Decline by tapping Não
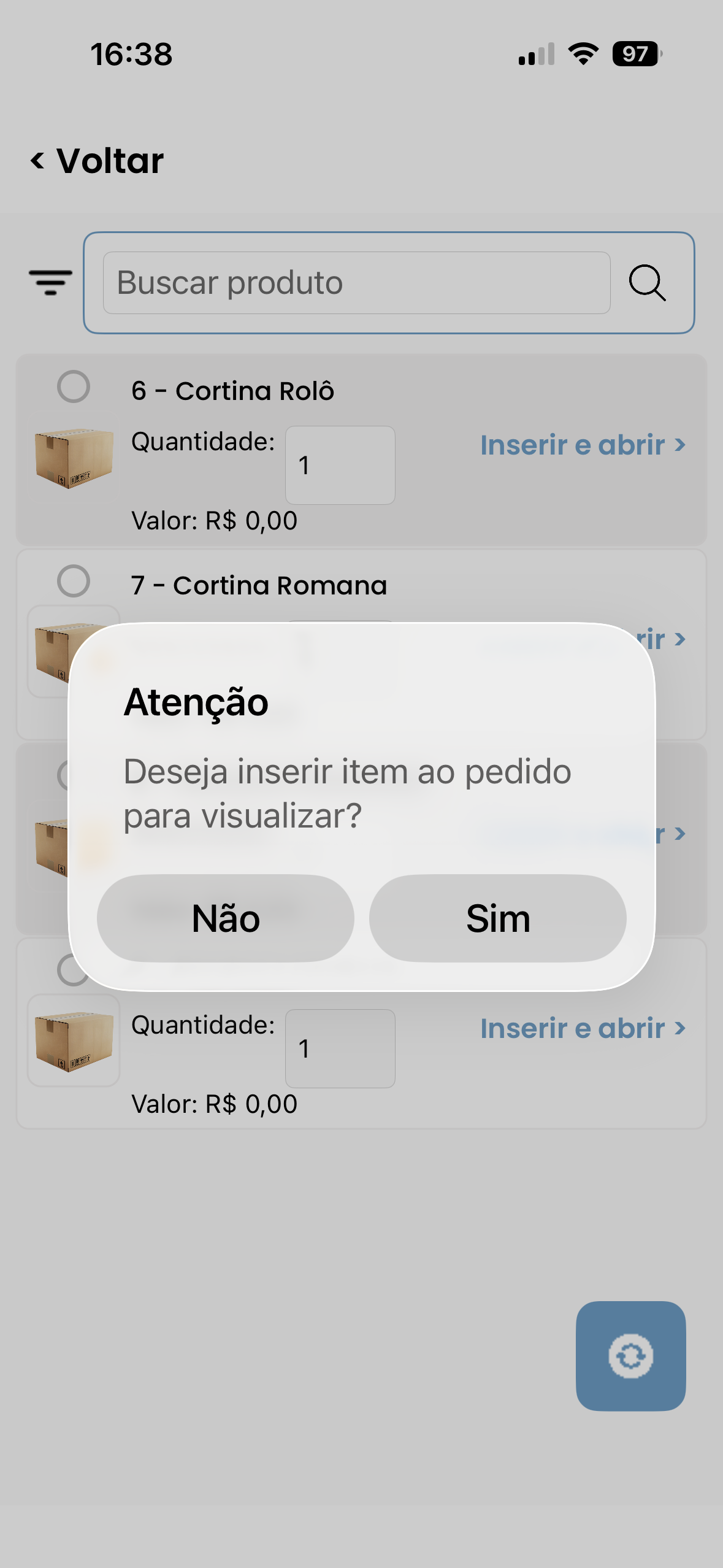Screen dimensions: 723x1568 point(226,918)
